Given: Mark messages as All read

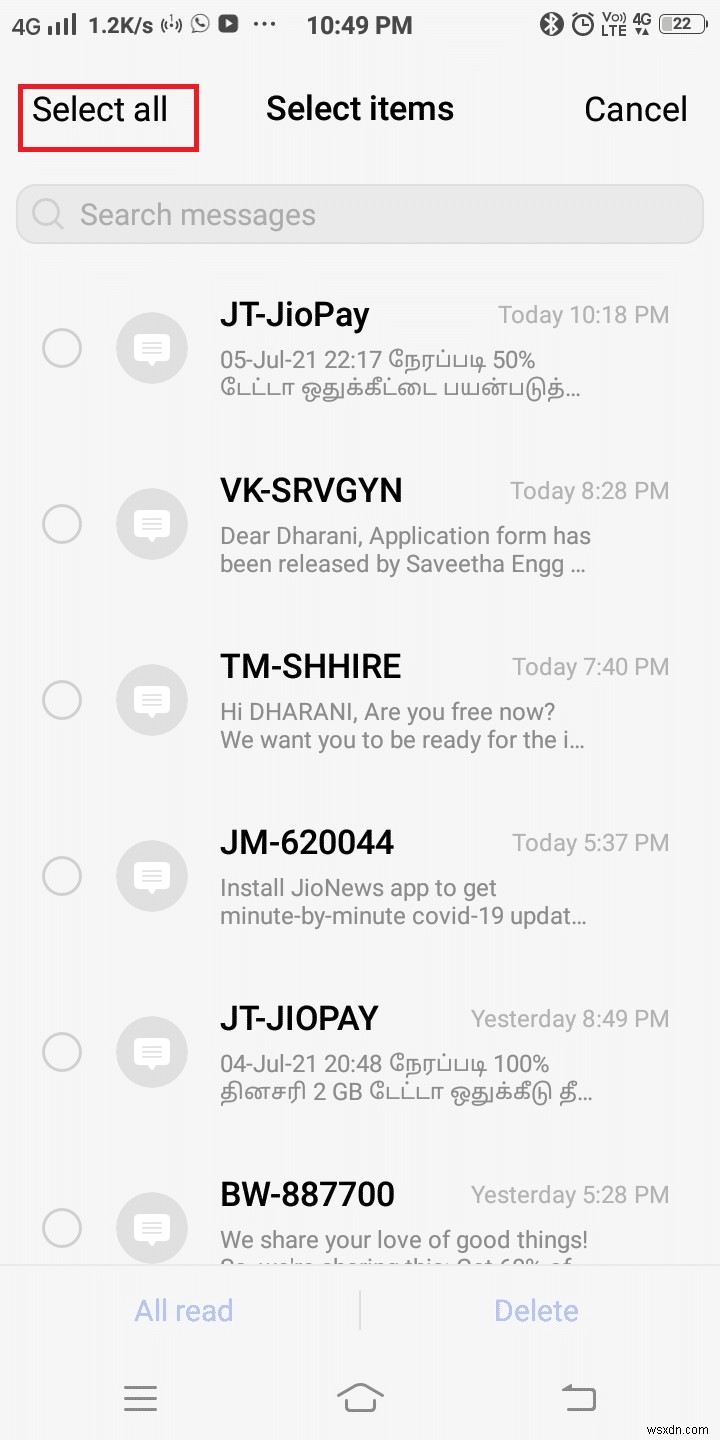Looking at the screenshot, I should pos(184,1310).
